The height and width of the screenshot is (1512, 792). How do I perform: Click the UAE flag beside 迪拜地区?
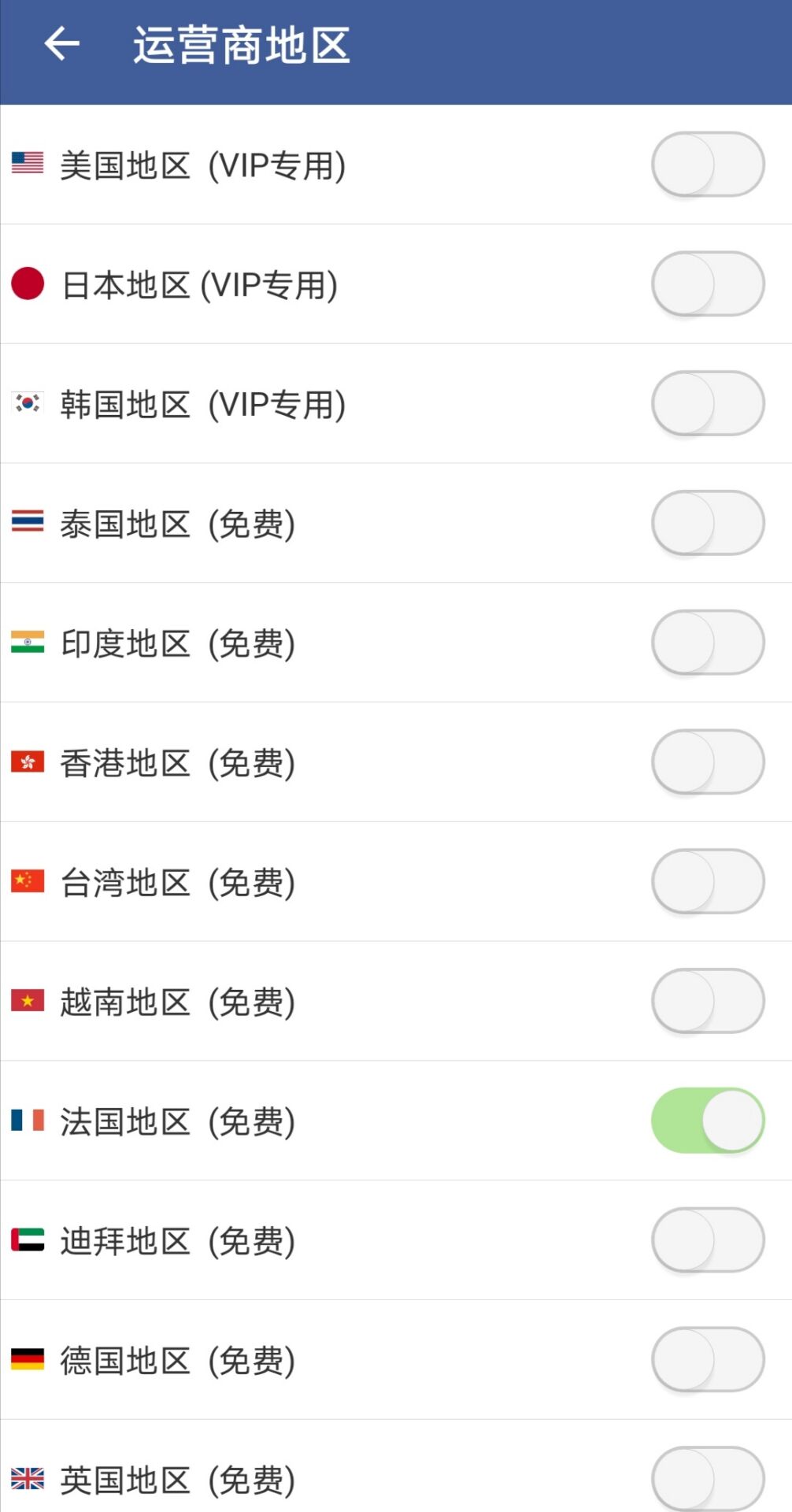pyautogui.click(x=27, y=1240)
